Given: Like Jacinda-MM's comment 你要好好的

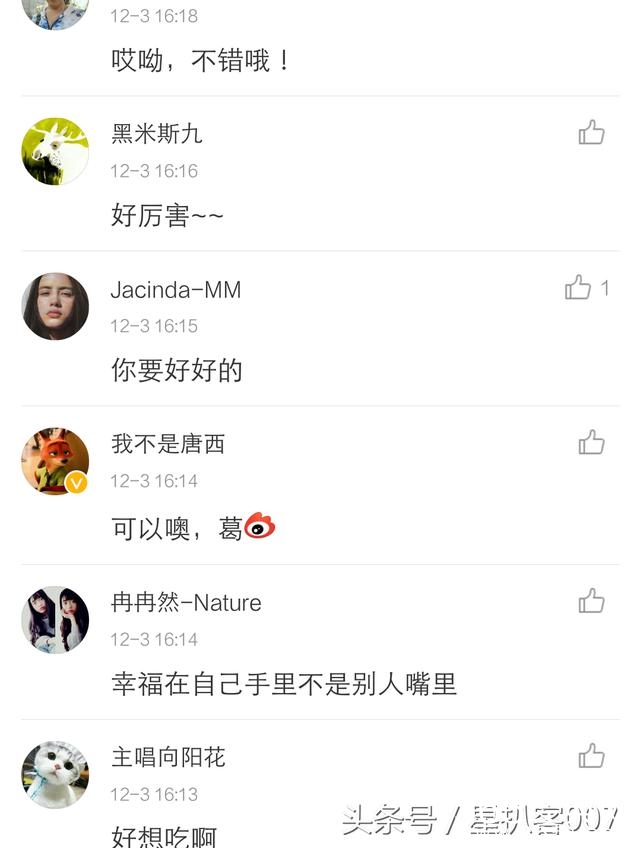Looking at the screenshot, I should [578, 288].
